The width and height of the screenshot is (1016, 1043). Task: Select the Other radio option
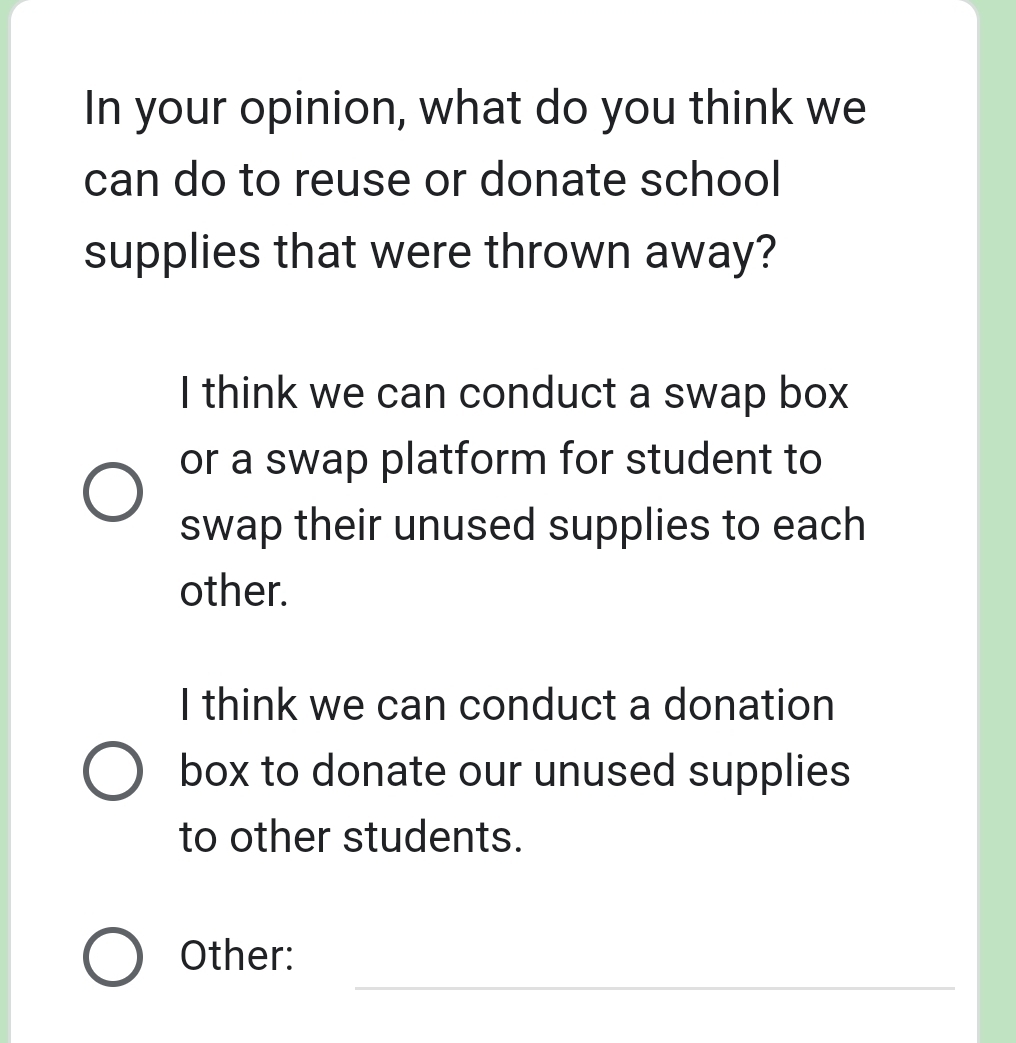point(112,957)
